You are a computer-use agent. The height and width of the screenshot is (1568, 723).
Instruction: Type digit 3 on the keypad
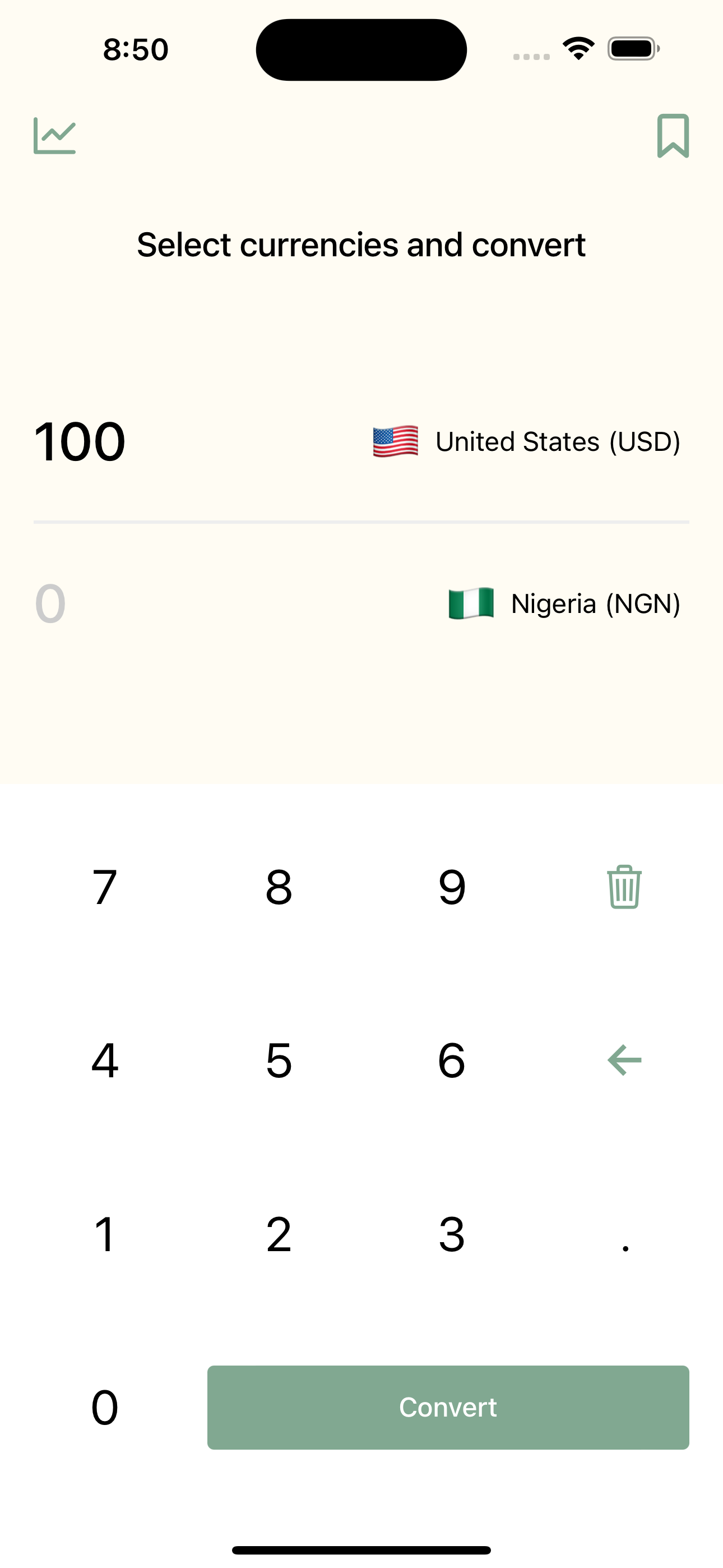pyautogui.click(x=452, y=1234)
